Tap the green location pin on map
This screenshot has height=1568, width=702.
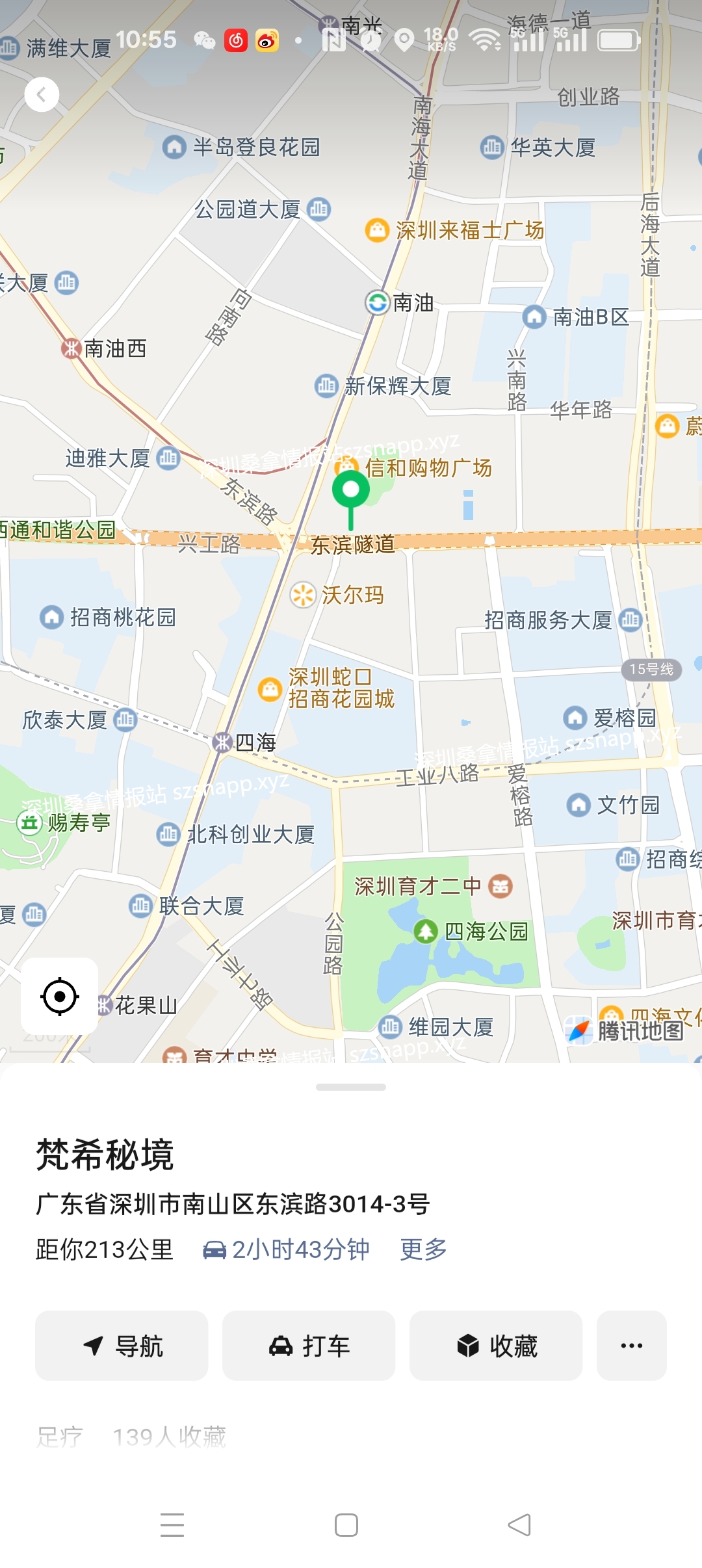(351, 491)
